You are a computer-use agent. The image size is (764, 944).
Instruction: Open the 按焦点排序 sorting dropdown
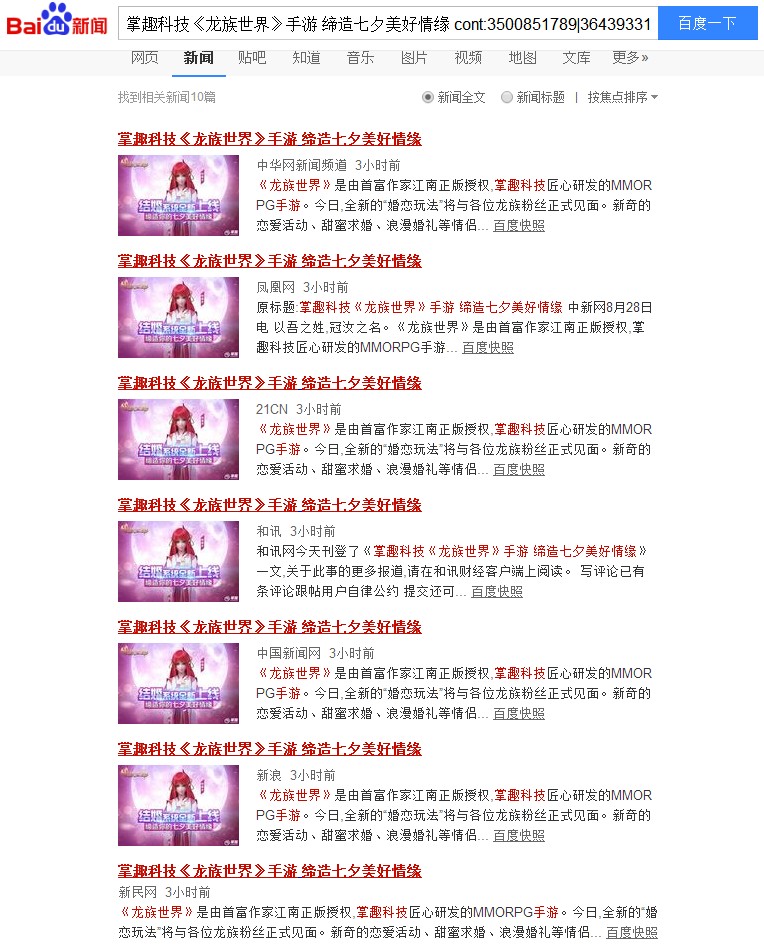click(622, 97)
